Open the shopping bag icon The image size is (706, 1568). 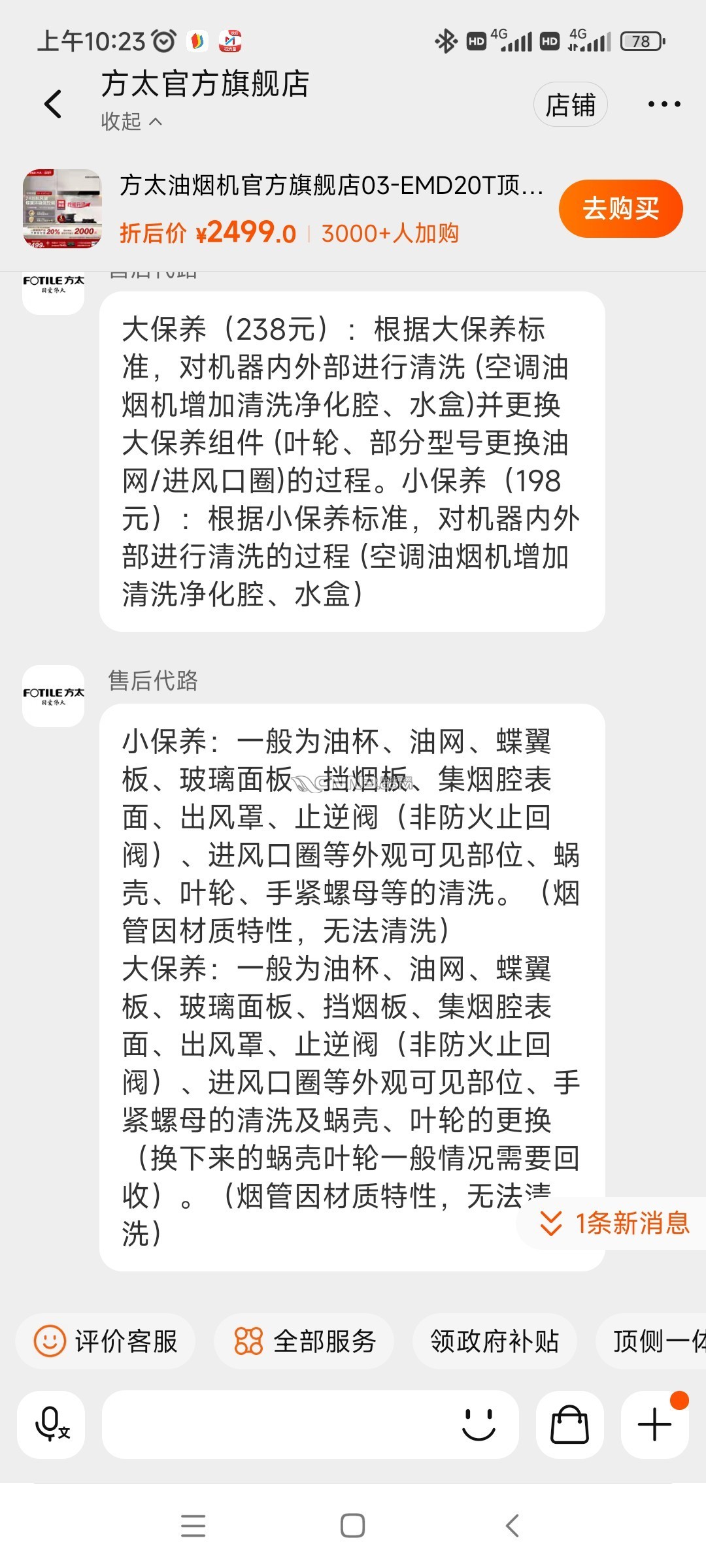click(569, 1424)
